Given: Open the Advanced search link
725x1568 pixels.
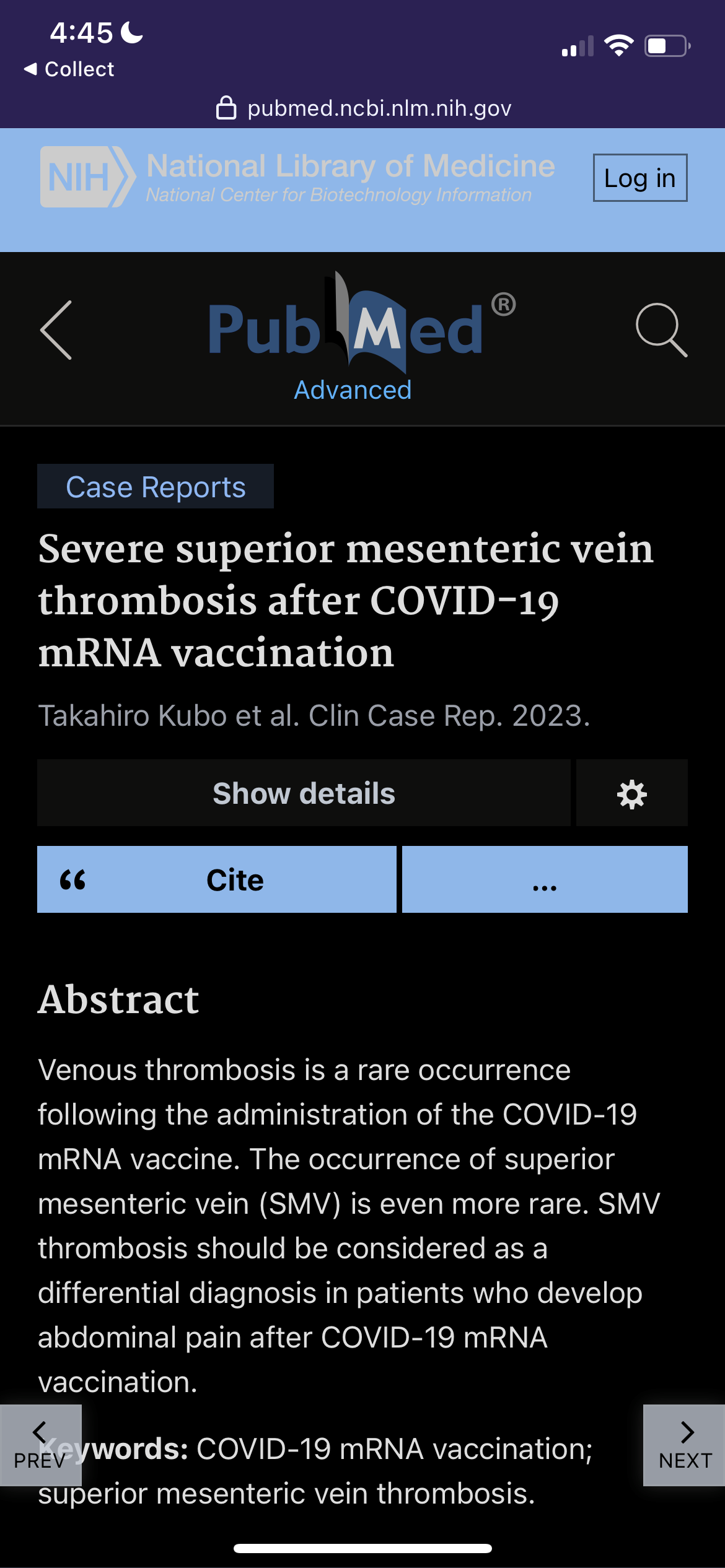Looking at the screenshot, I should coord(353,390).
